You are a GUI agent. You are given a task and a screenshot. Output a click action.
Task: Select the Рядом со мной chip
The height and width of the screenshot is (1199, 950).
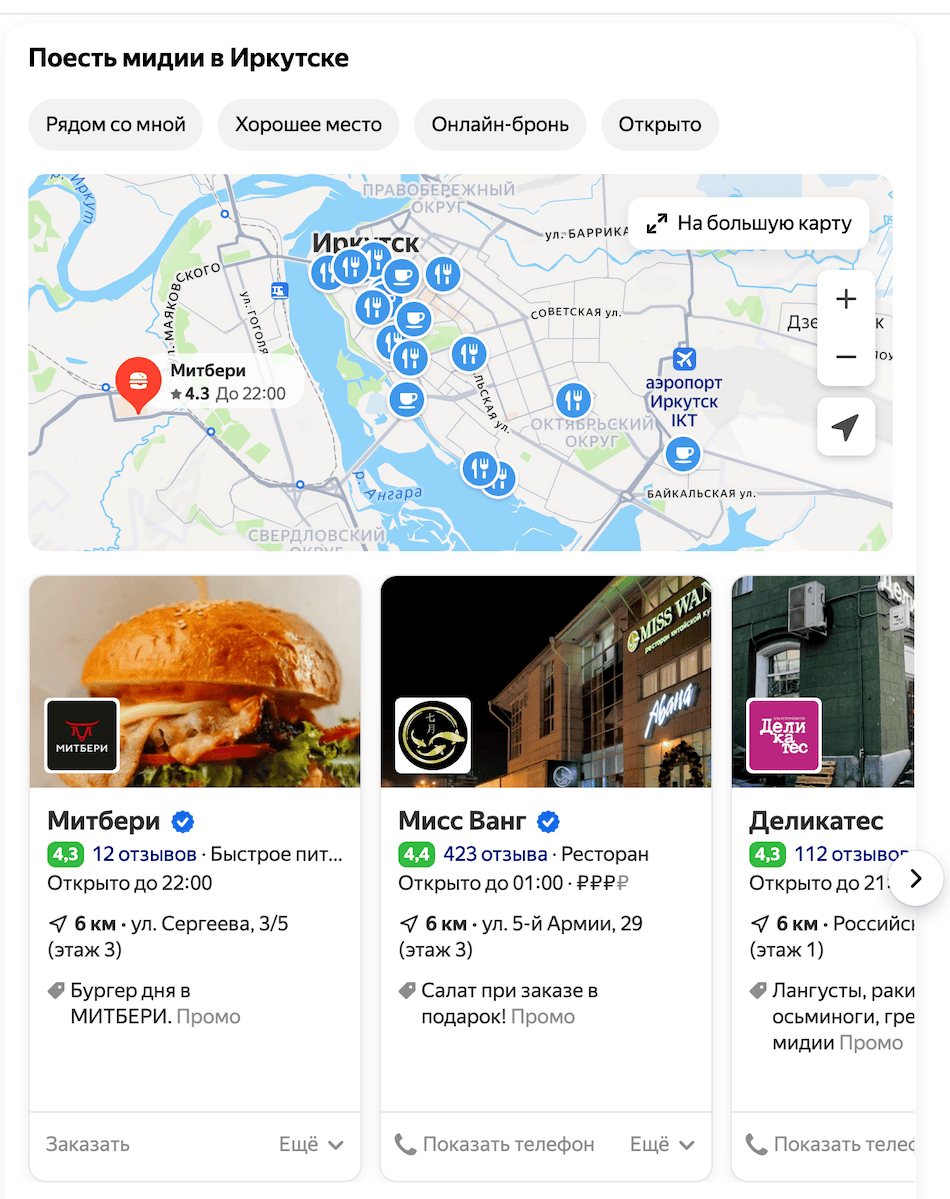click(x=115, y=125)
